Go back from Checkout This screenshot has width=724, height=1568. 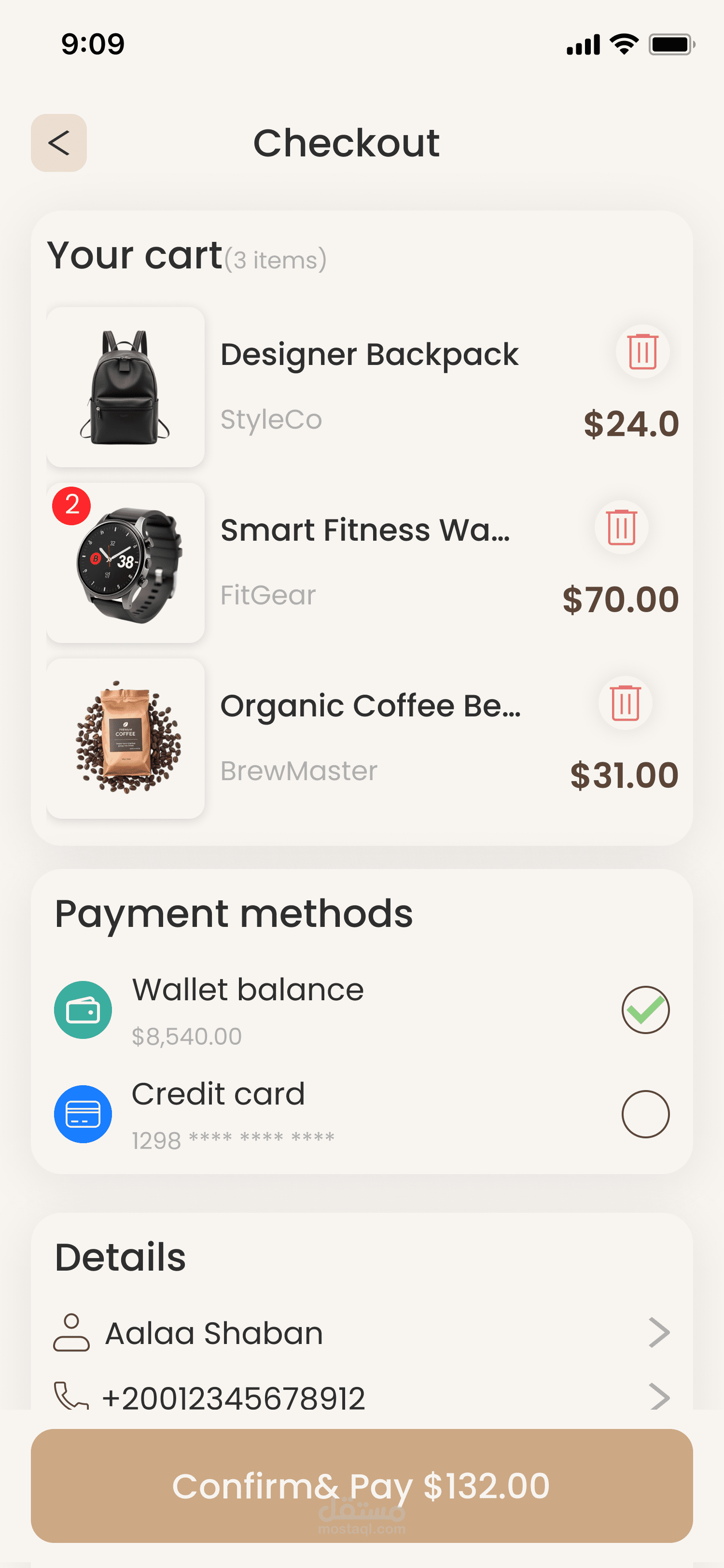58,143
